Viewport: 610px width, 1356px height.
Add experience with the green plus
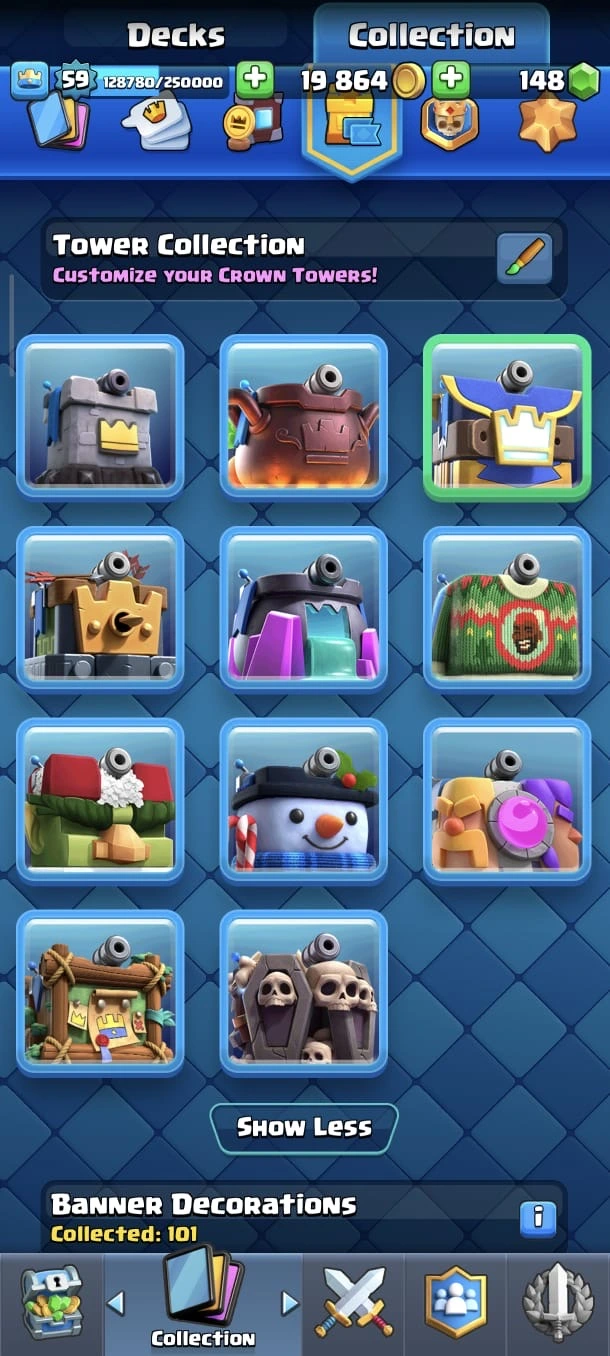coord(256,80)
